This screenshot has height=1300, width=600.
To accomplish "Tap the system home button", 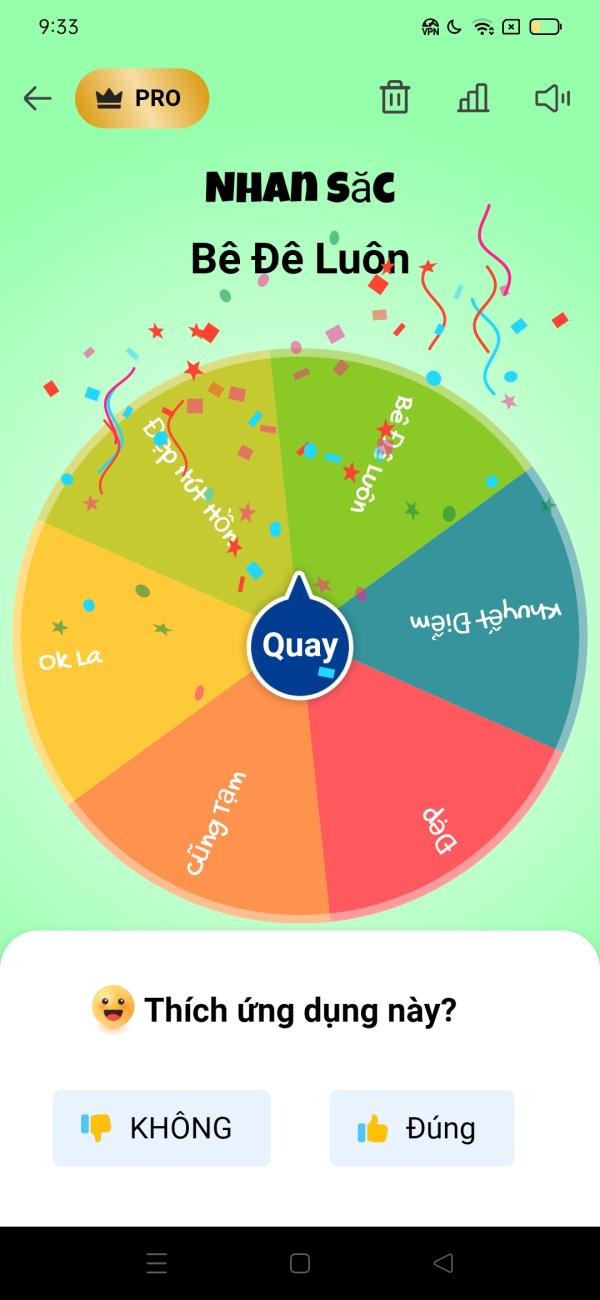I will [299, 1263].
